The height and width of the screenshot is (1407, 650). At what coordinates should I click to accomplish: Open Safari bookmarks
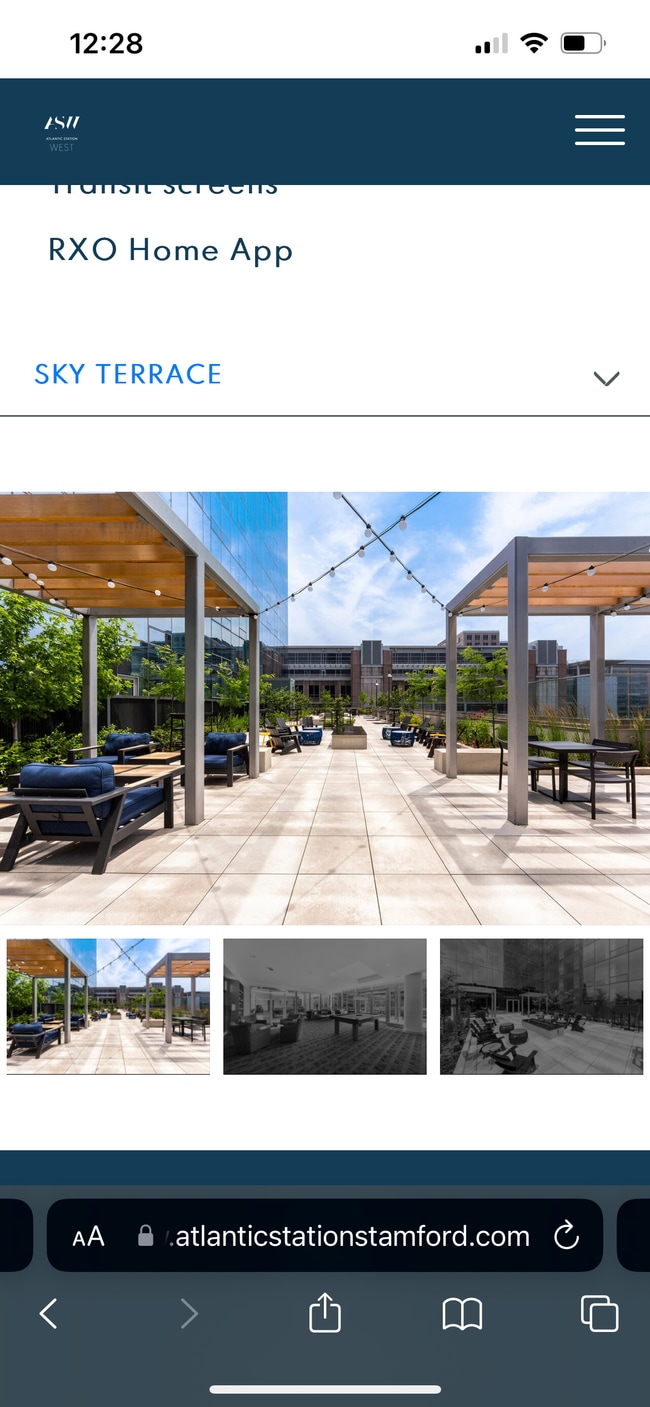462,1314
